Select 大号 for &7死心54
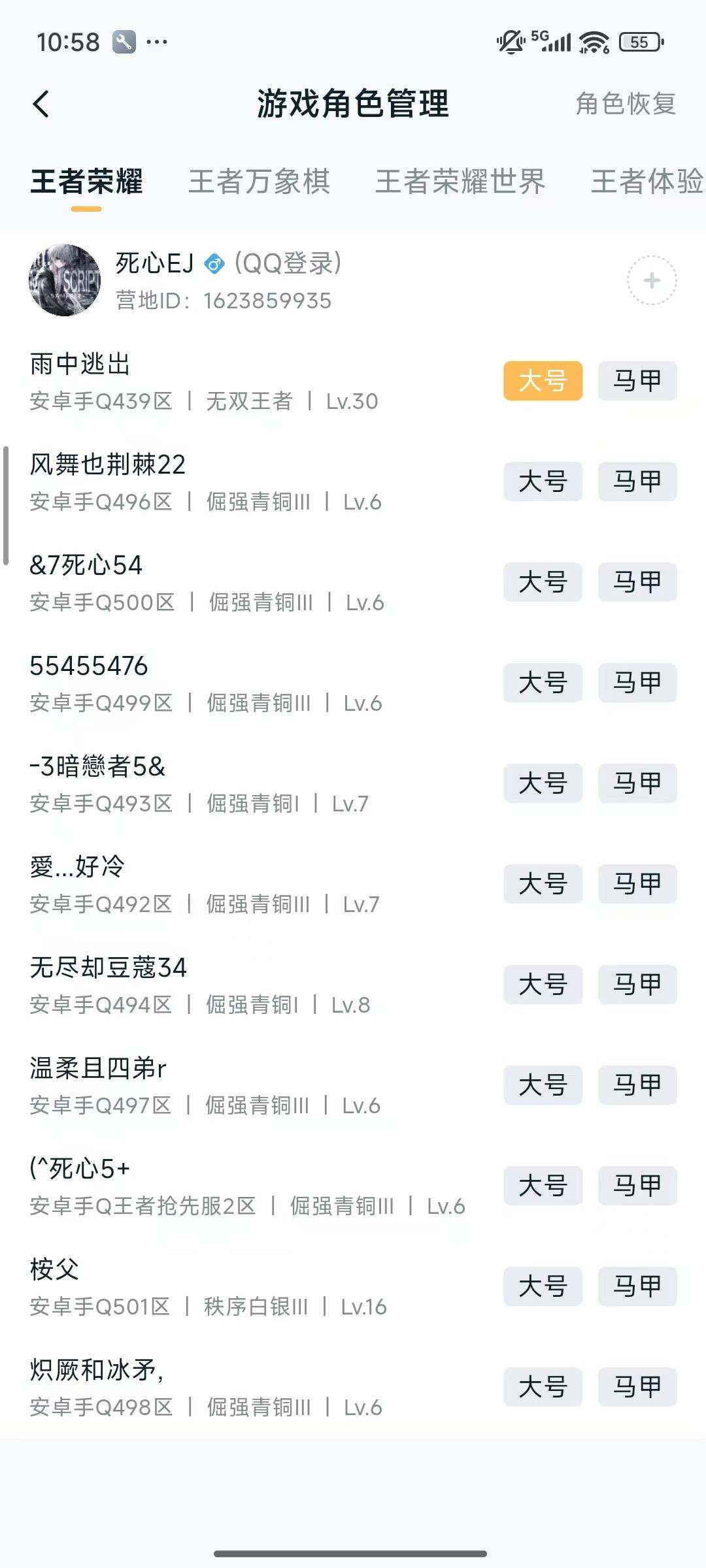Viewport: 706px width, 1568px height. tap(543, 583)
